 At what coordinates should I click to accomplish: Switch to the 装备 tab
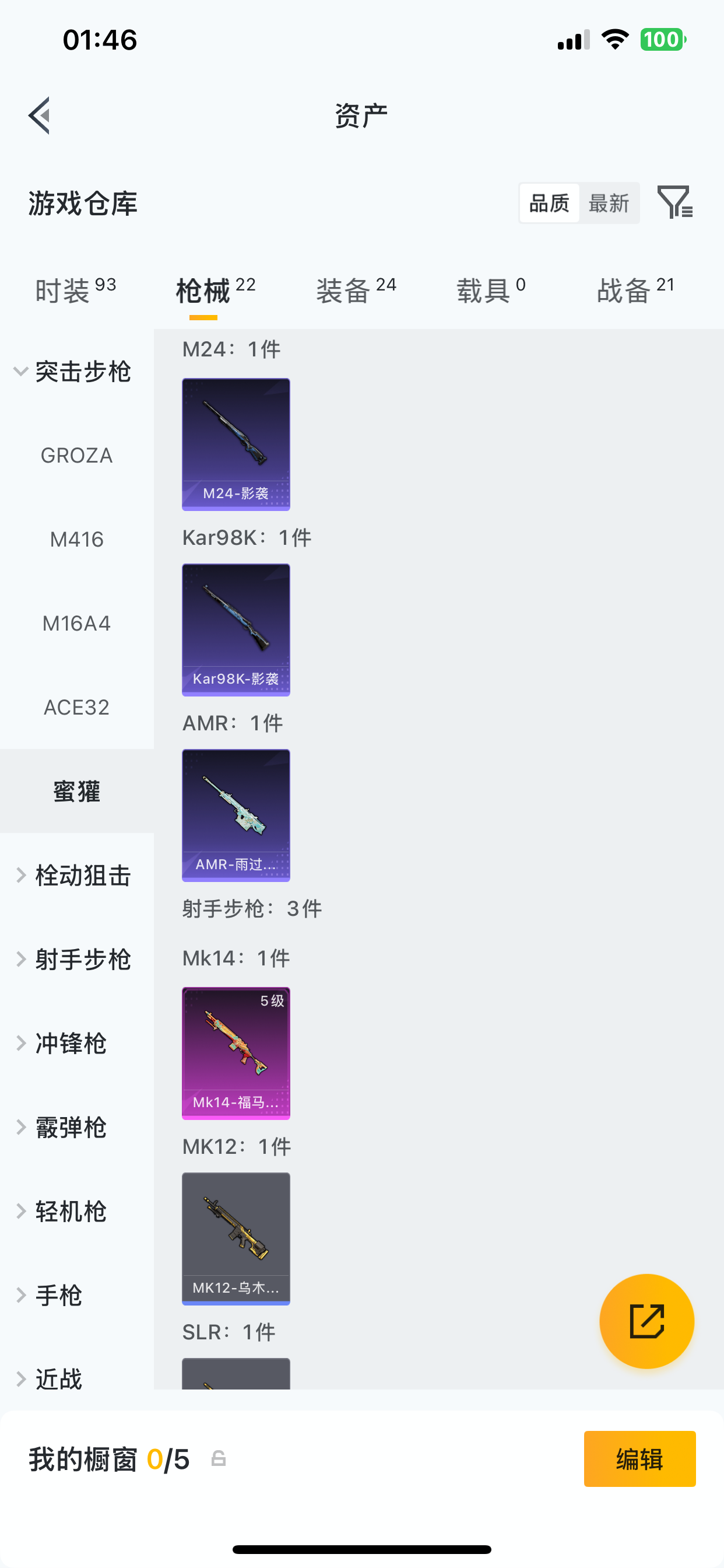pos(356,290)
